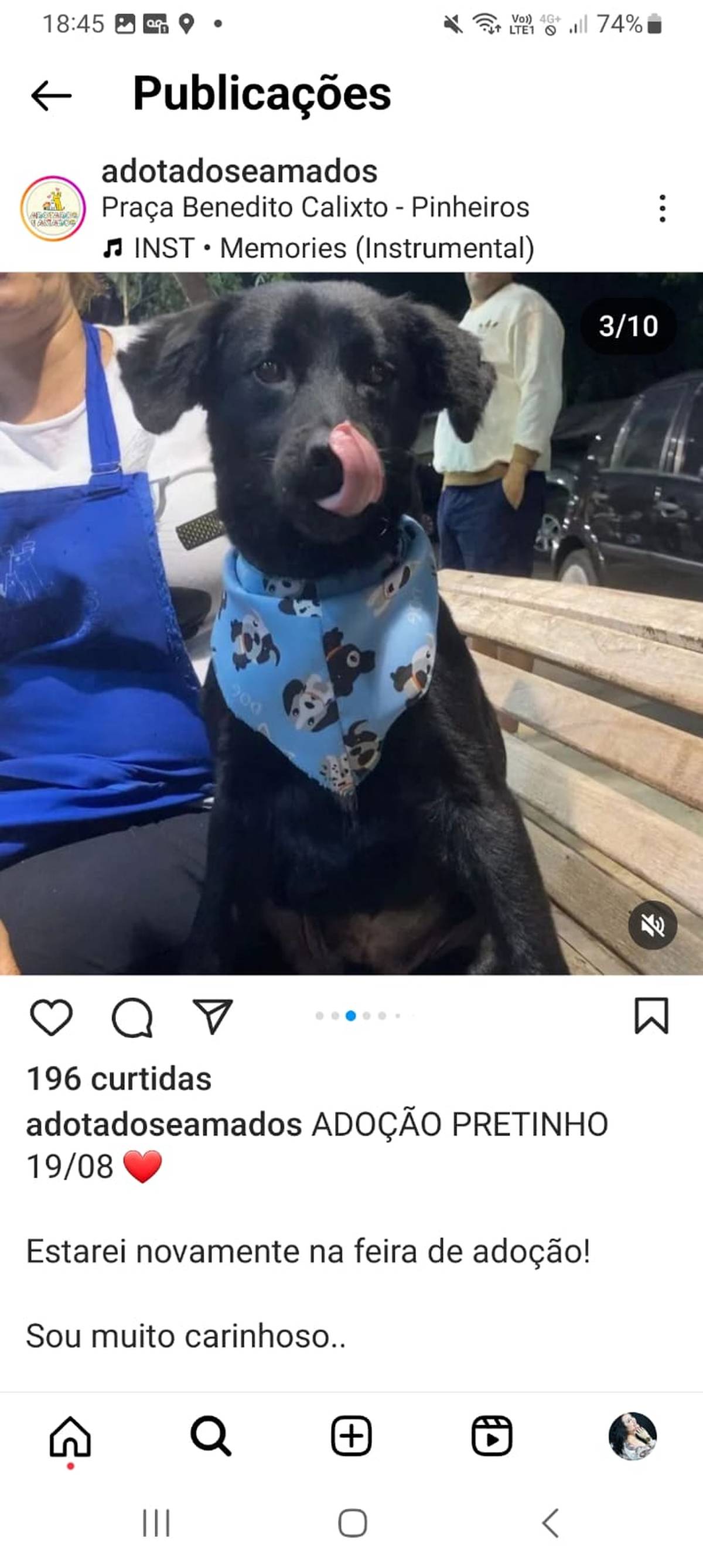Open the adotadoseamados username in the header
The width and height of the screenshot is (703, 1568).
pos(240,171)
